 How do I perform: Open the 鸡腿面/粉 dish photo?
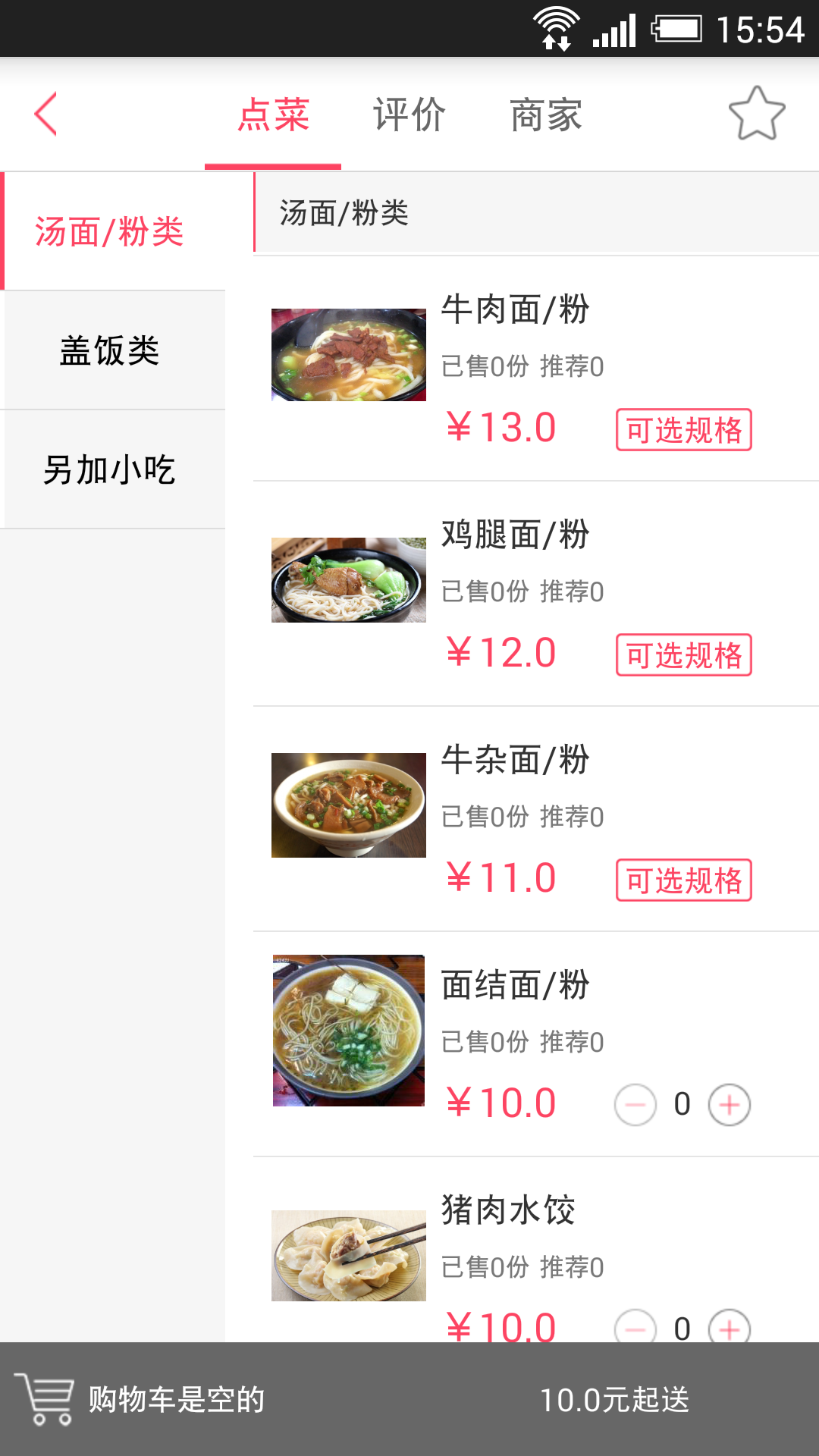pyautogui.click(x=349, y=580)
